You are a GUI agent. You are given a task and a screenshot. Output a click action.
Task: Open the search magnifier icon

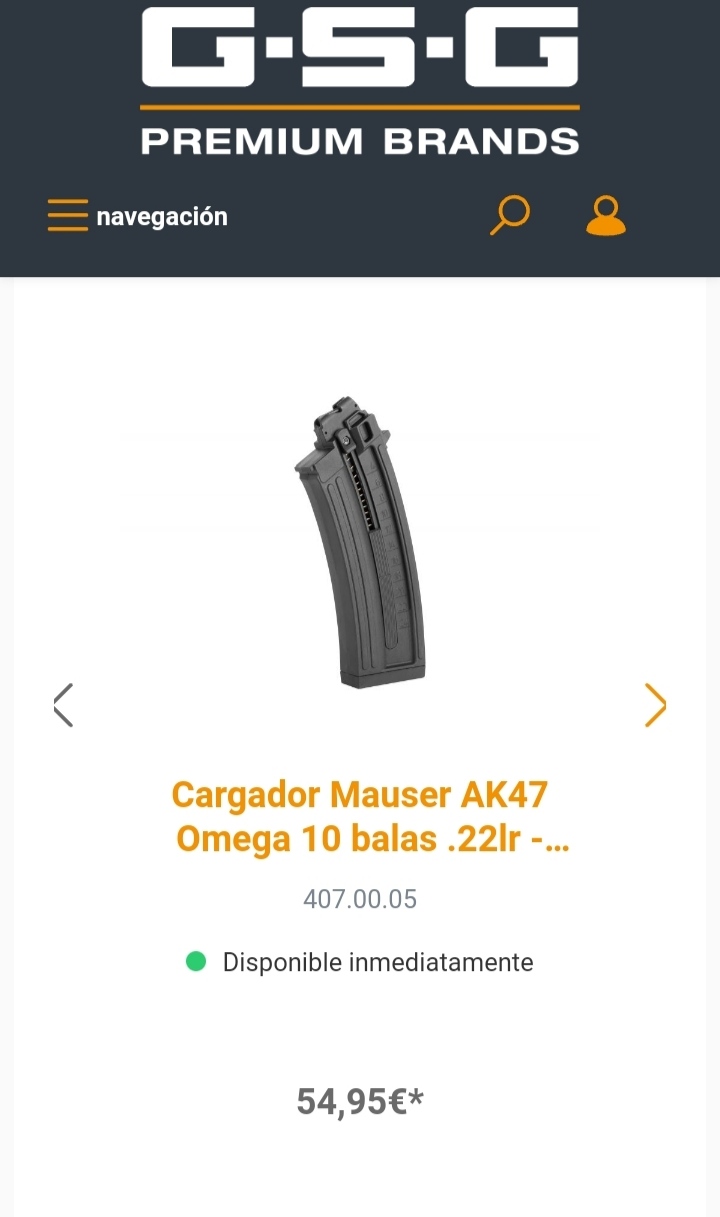pyautogui.click(x=510, y=215)
